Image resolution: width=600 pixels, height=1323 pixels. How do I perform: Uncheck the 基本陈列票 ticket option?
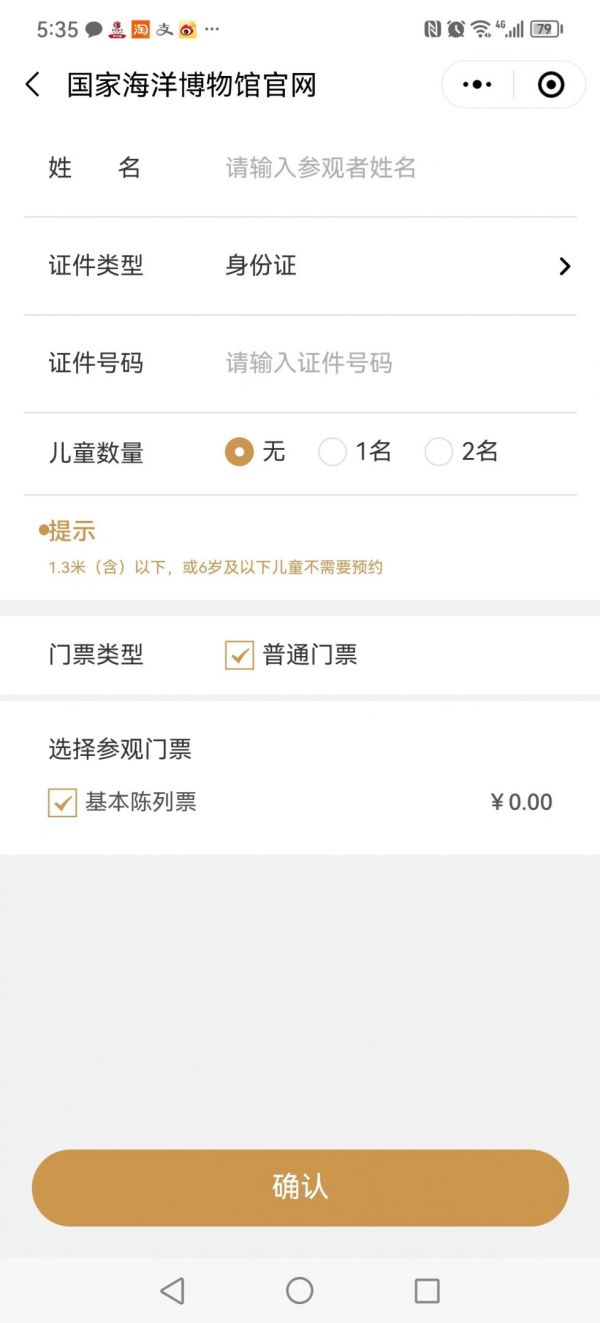pos(63,802)
